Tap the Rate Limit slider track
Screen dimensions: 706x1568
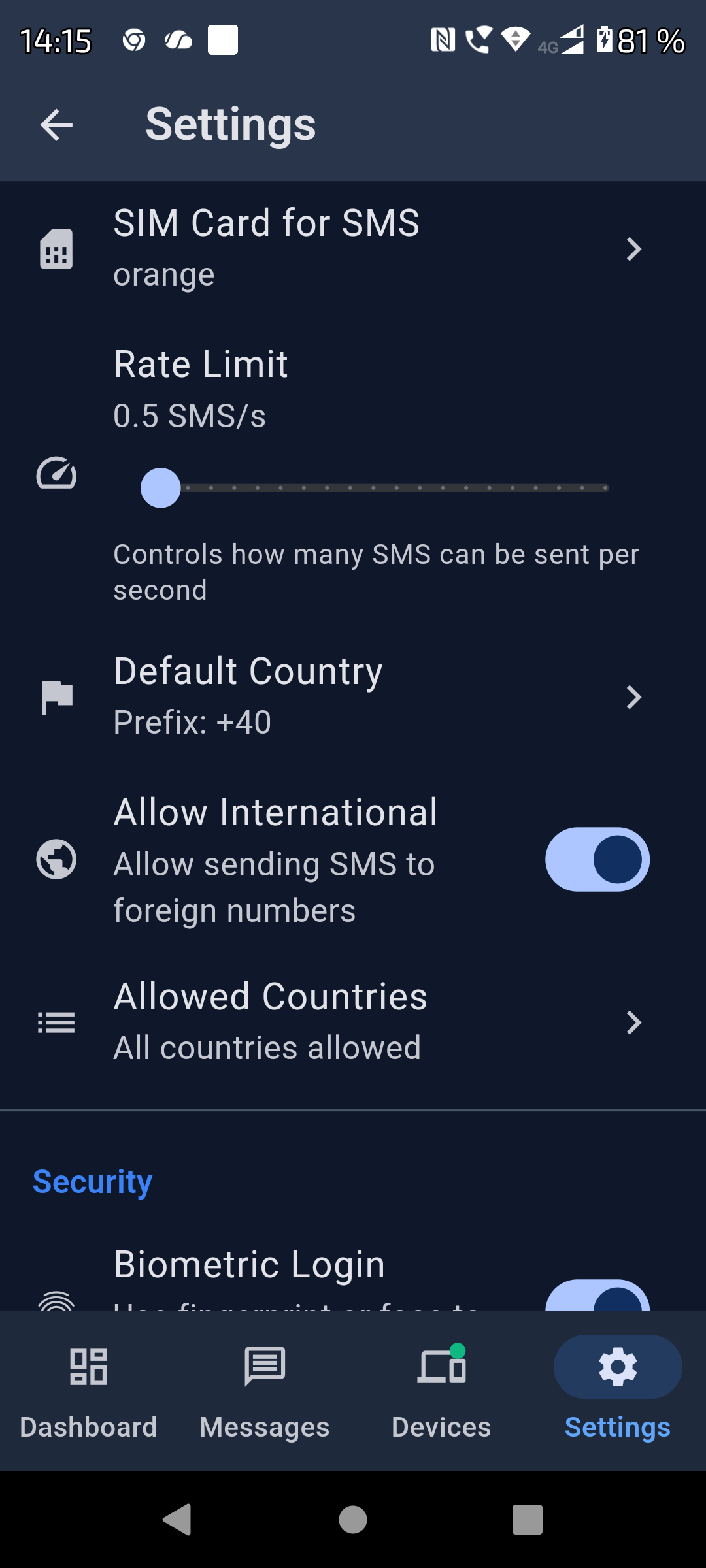[x=392, y=488]
